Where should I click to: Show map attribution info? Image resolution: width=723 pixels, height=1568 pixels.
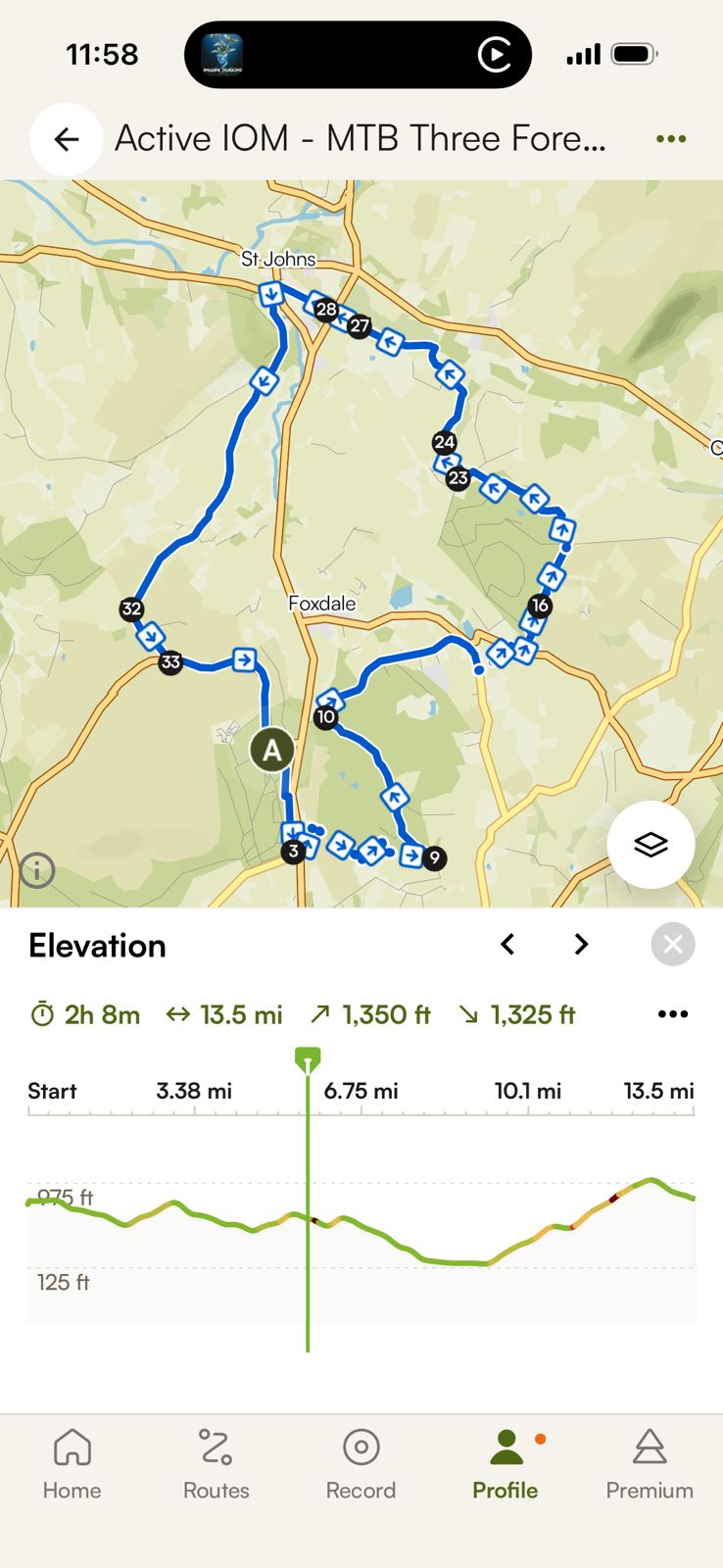click(37, 870)
